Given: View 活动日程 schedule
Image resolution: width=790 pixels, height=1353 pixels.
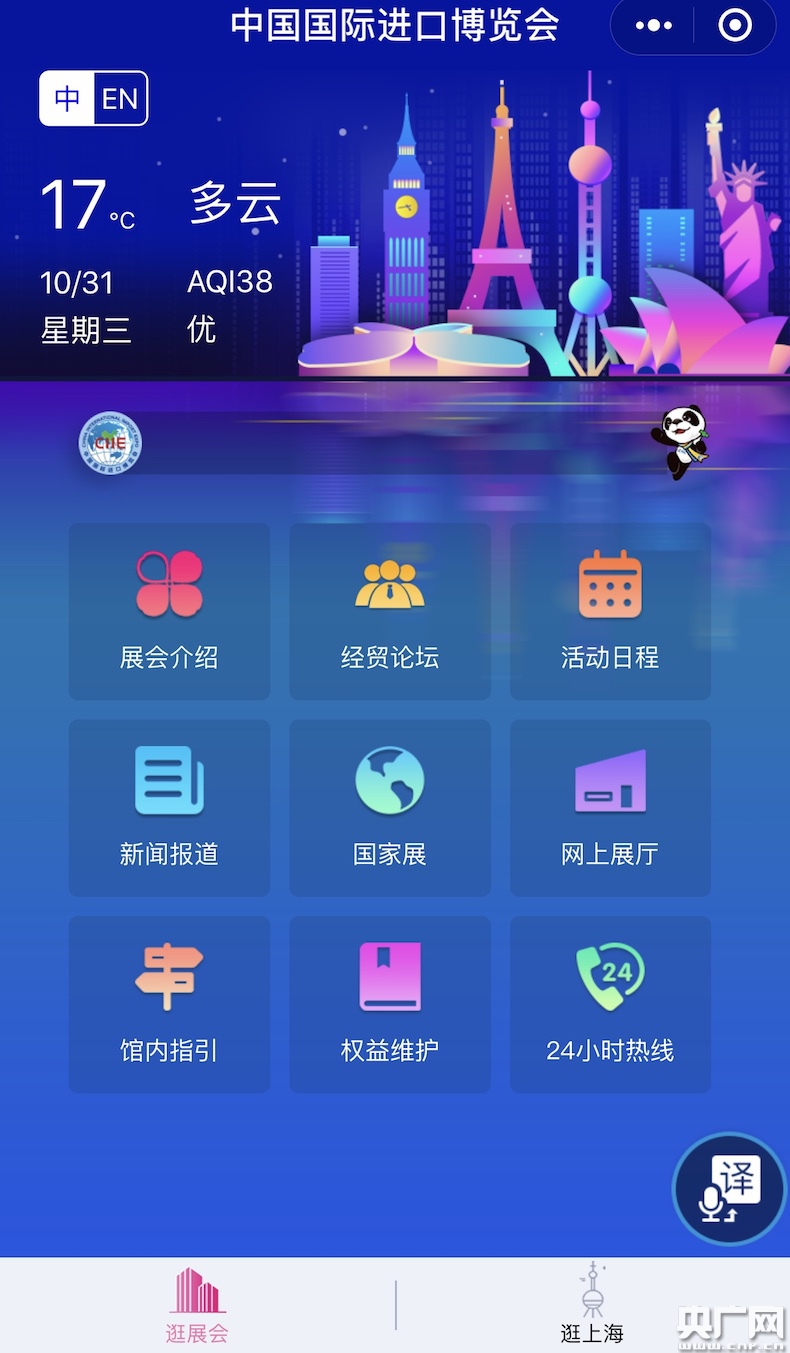Looking at the screenshot, I should pos(610,611).
